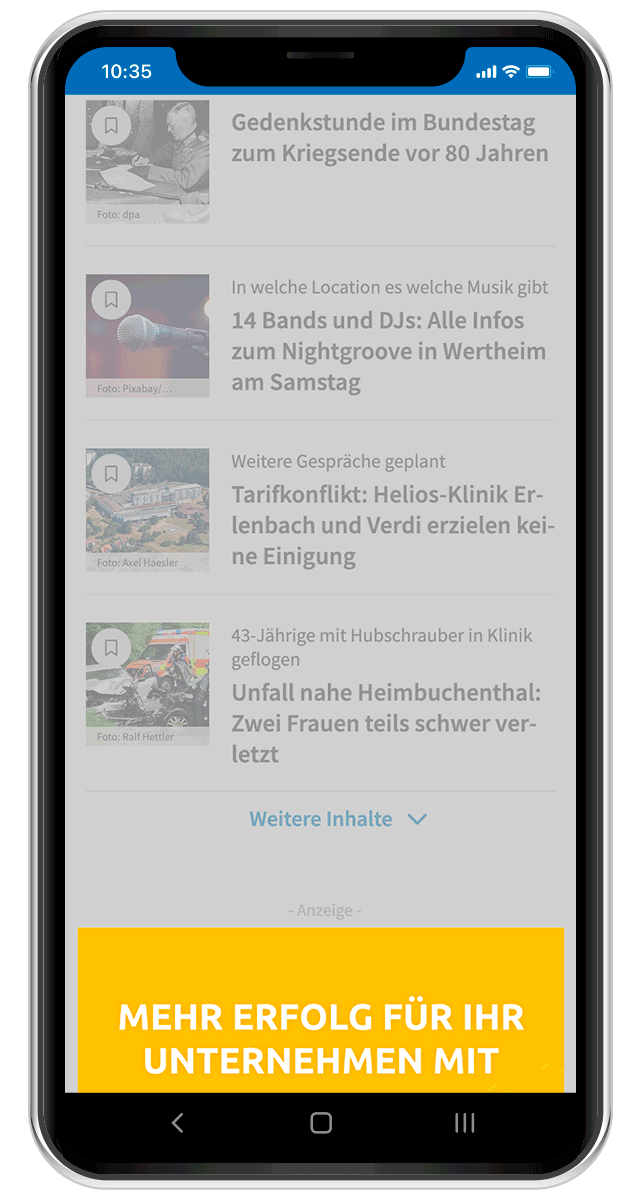
Task: Bookmark the Helios-Klinik Tarifkonflikt article
Action: coord(111,474)
